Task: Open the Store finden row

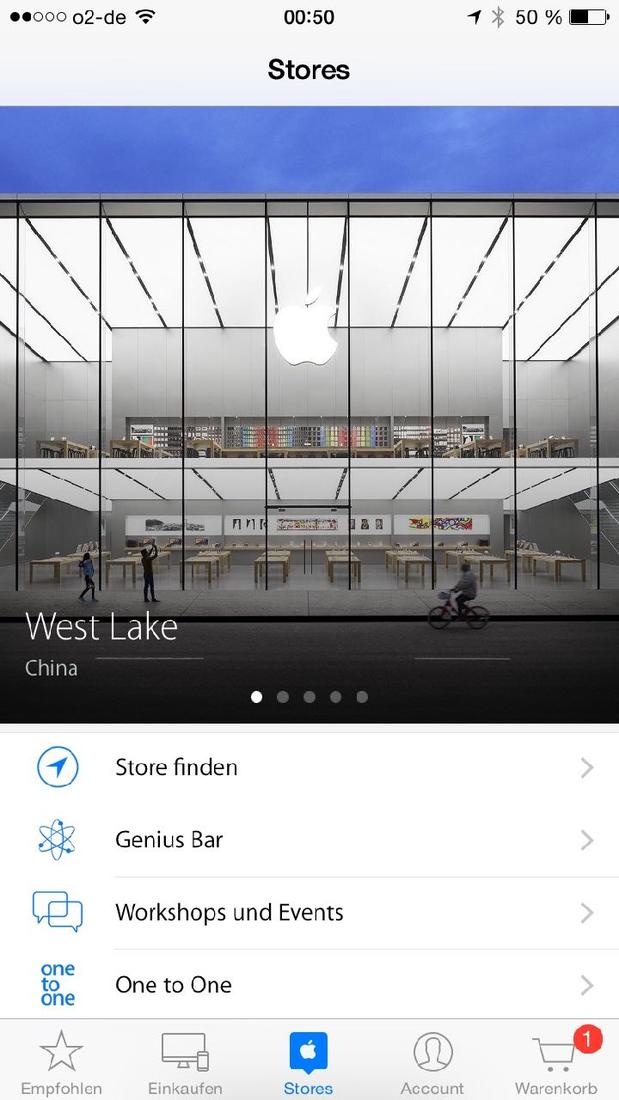Action: click(310, 768)
